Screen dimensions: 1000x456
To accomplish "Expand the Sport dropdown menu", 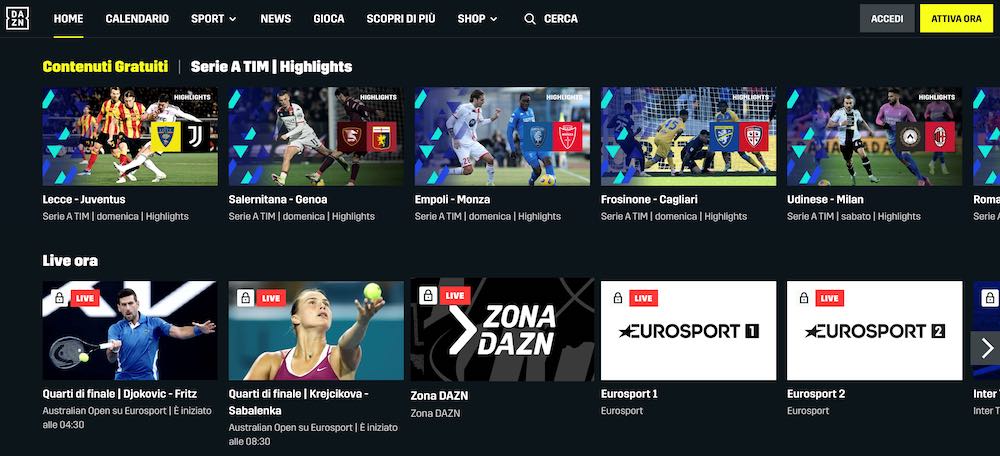I will coord(213,19).
